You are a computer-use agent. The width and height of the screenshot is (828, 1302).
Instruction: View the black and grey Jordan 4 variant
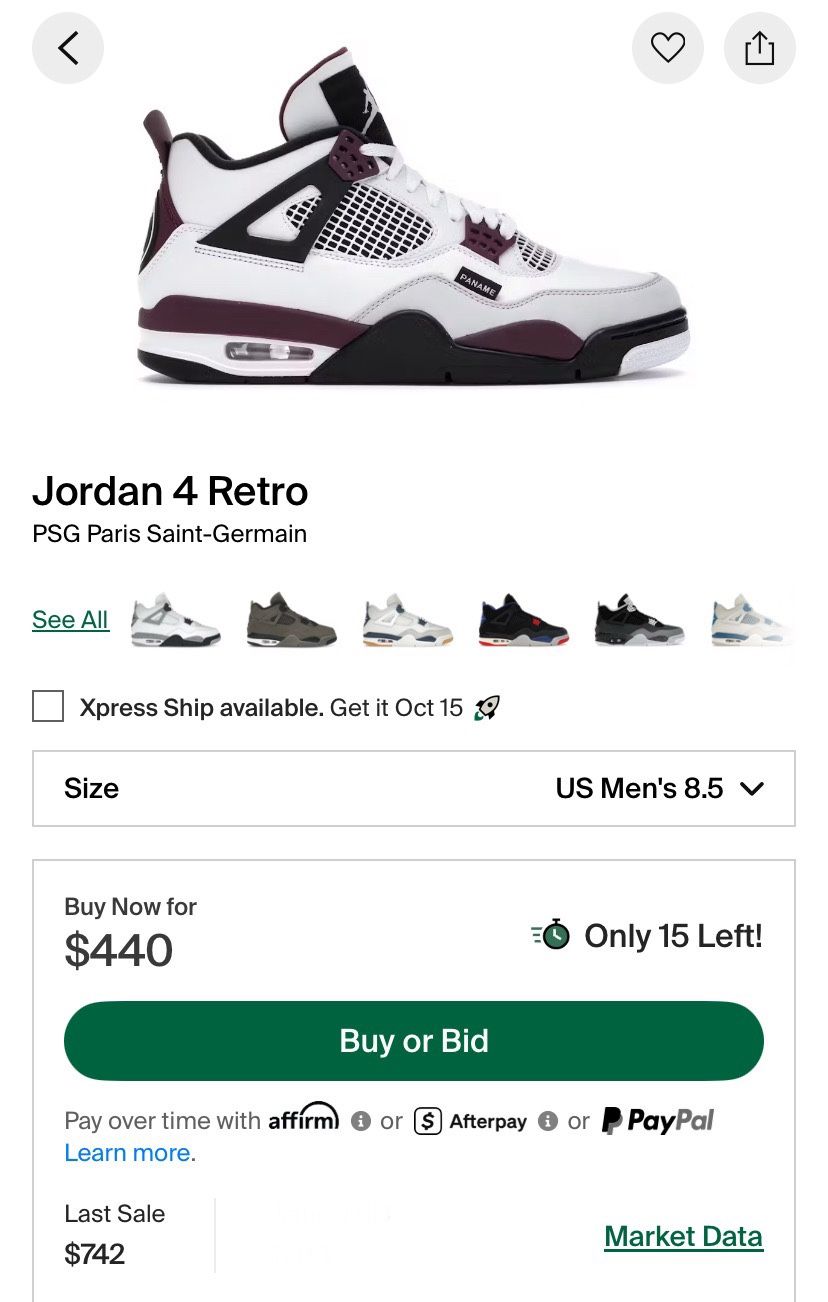[x=640, y=621]
